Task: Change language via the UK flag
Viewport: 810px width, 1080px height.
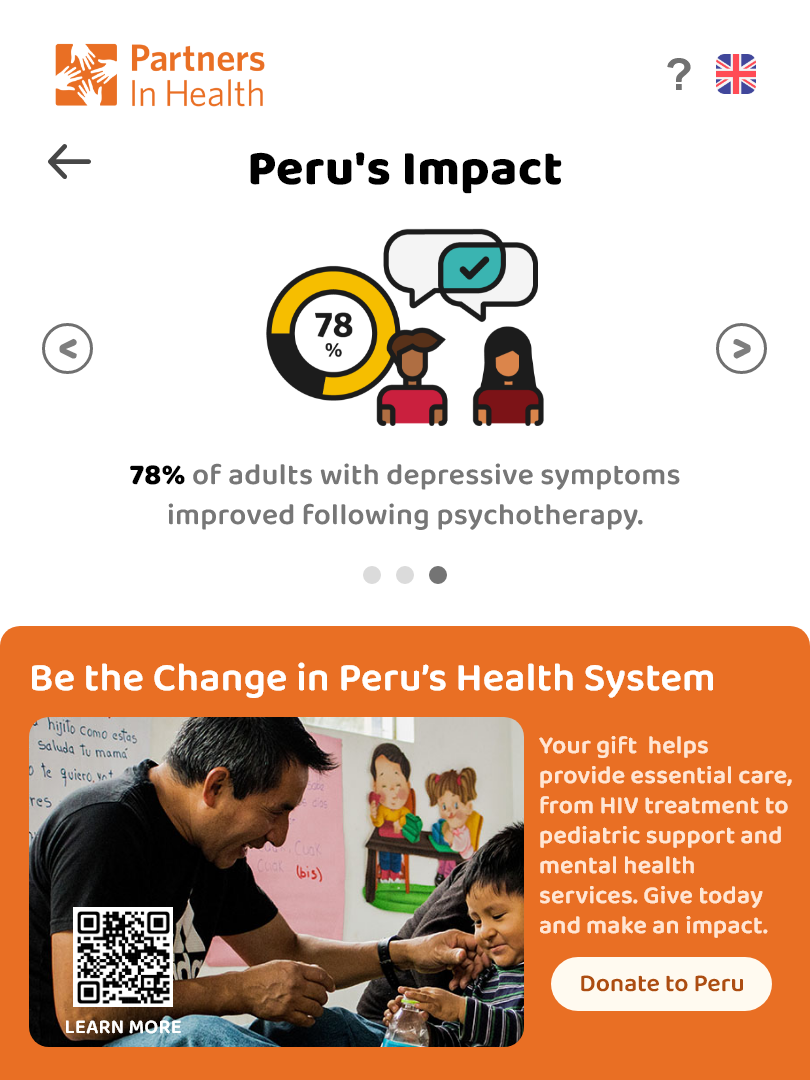Action: tap(736, 75)
